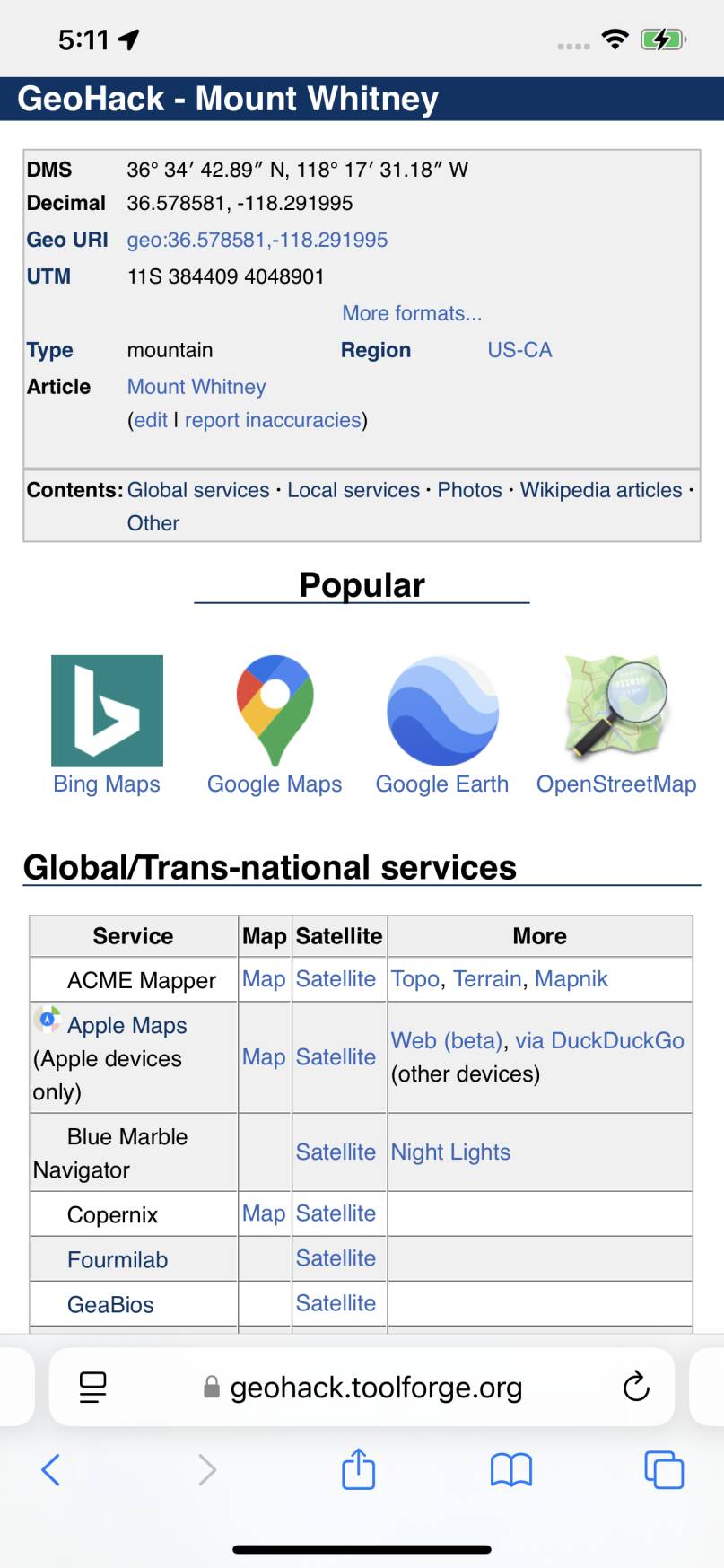The image size is (724, 1568).
Task: Show more coordinate formats
Action: [x=412, y=313]
